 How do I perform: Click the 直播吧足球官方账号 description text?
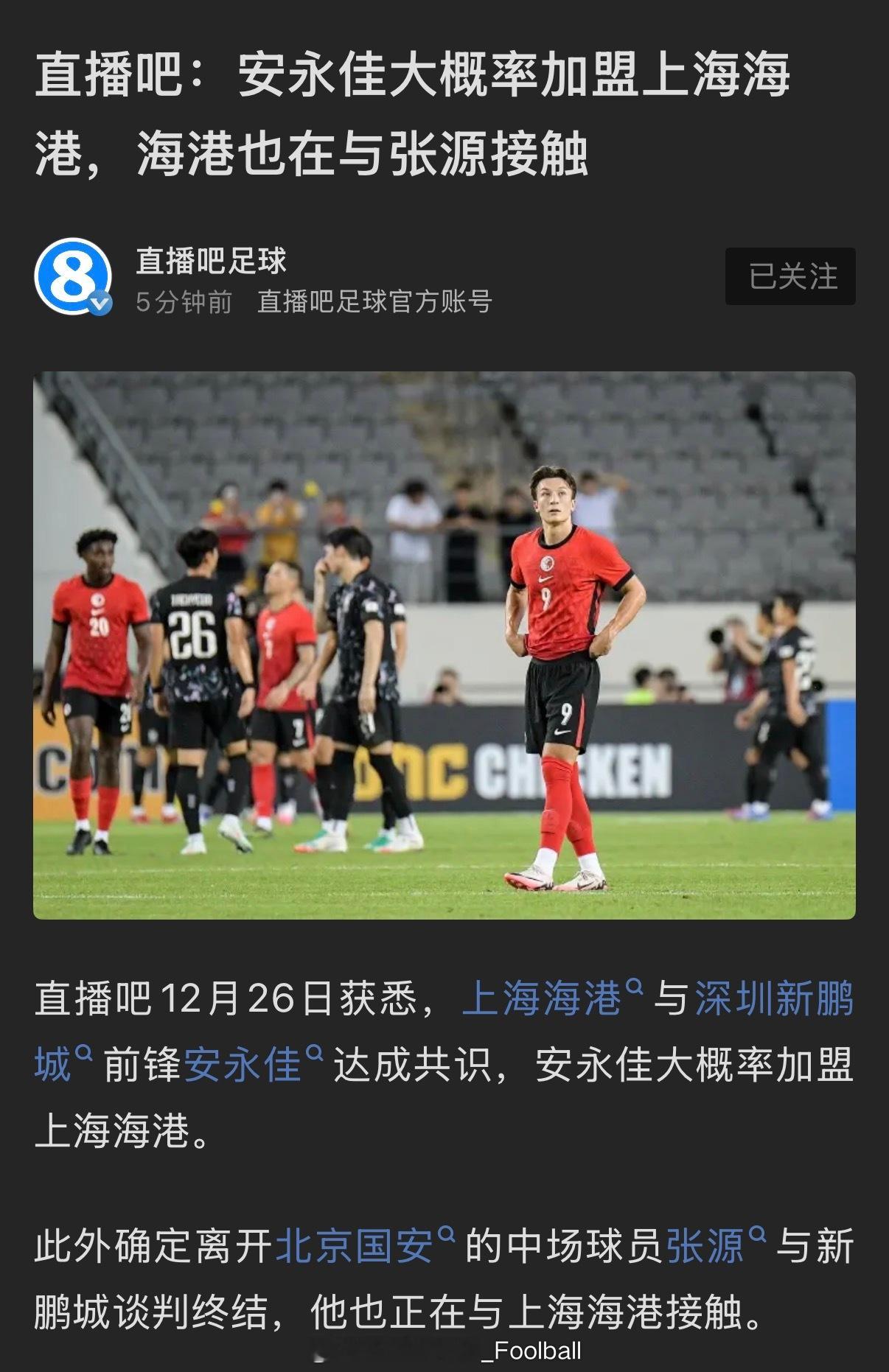point(376,302)
